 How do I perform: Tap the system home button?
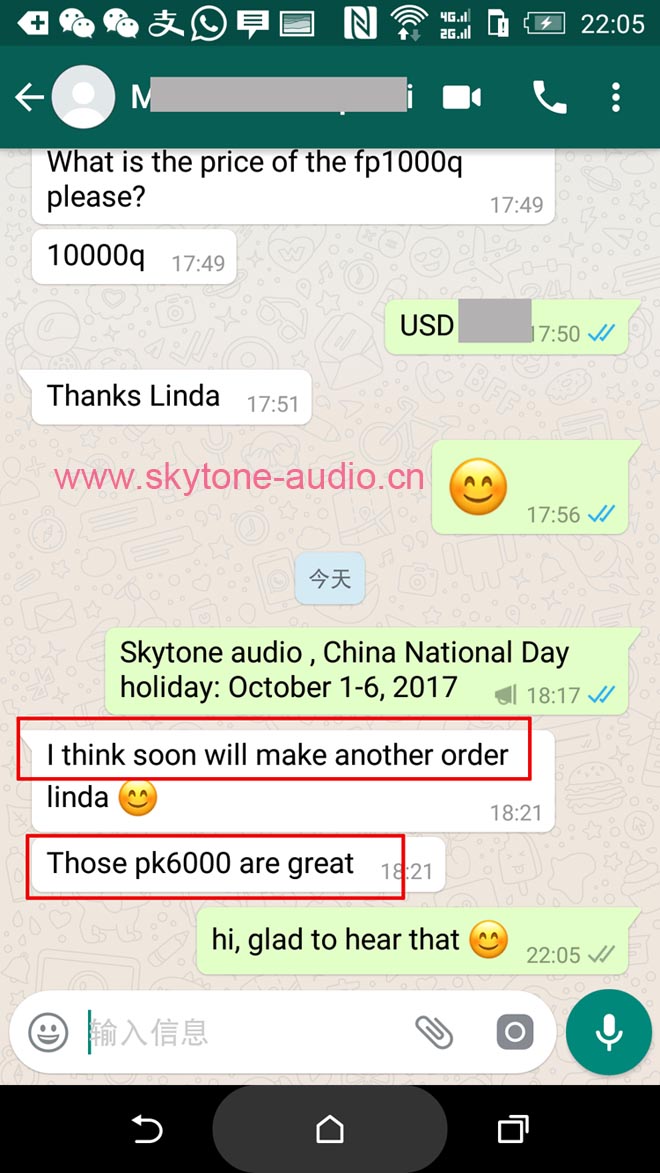[330, 1129]
